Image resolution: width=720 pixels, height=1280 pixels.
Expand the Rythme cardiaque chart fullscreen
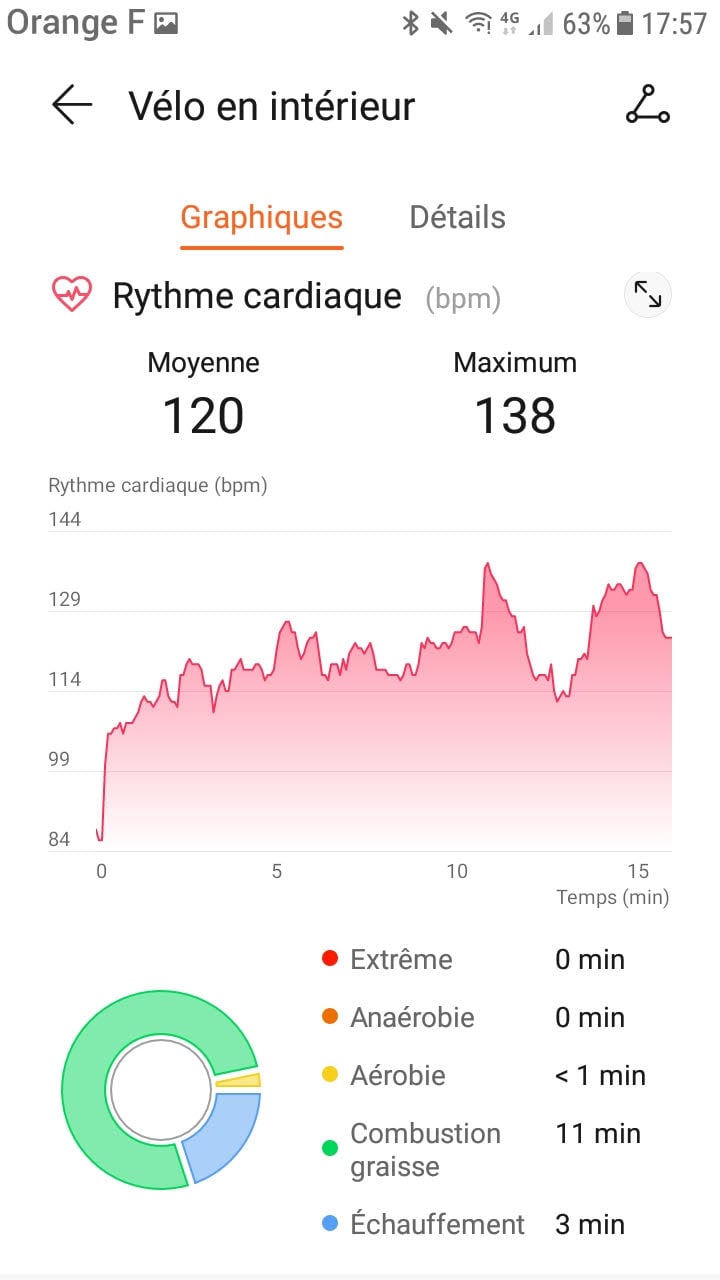[647, 296]
